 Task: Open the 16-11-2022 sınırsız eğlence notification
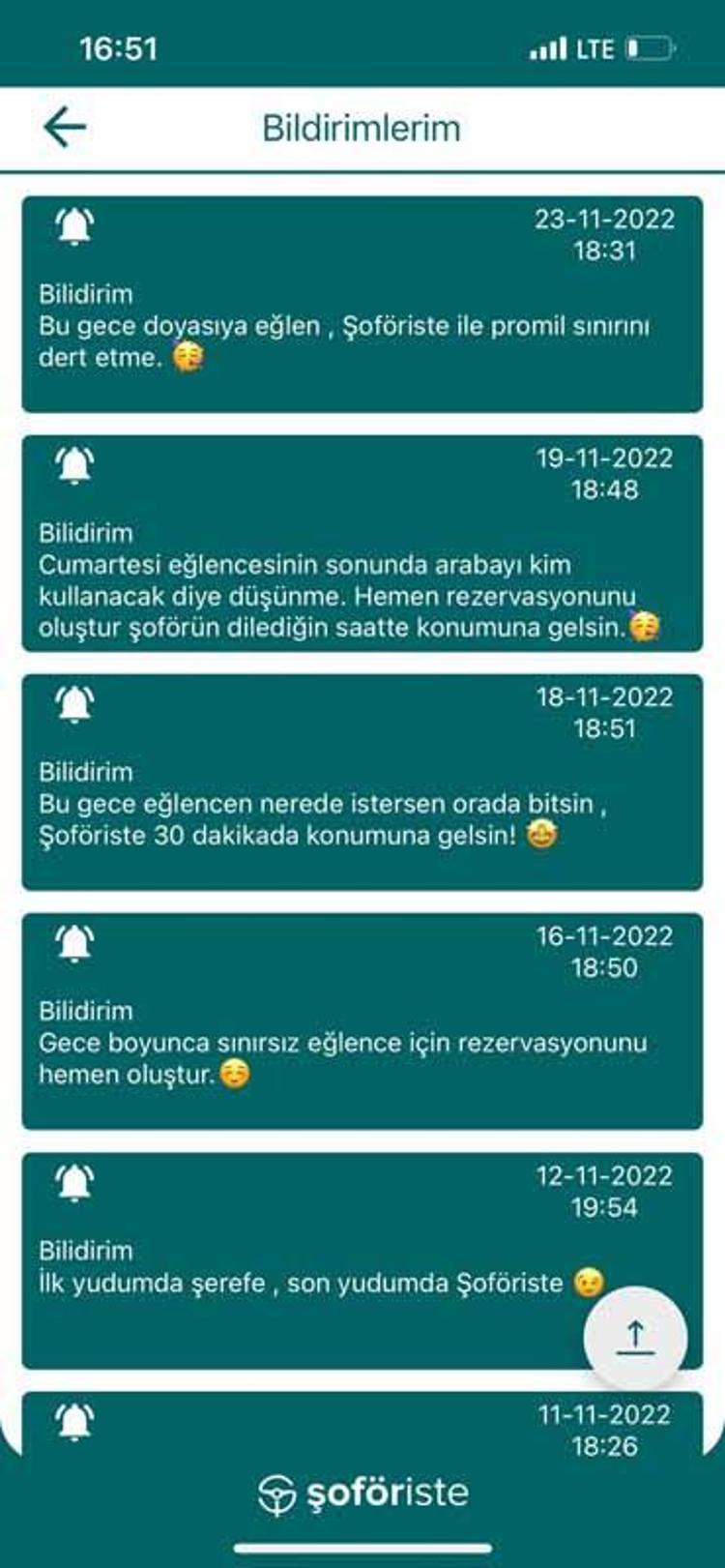(x=362, y=1021)
